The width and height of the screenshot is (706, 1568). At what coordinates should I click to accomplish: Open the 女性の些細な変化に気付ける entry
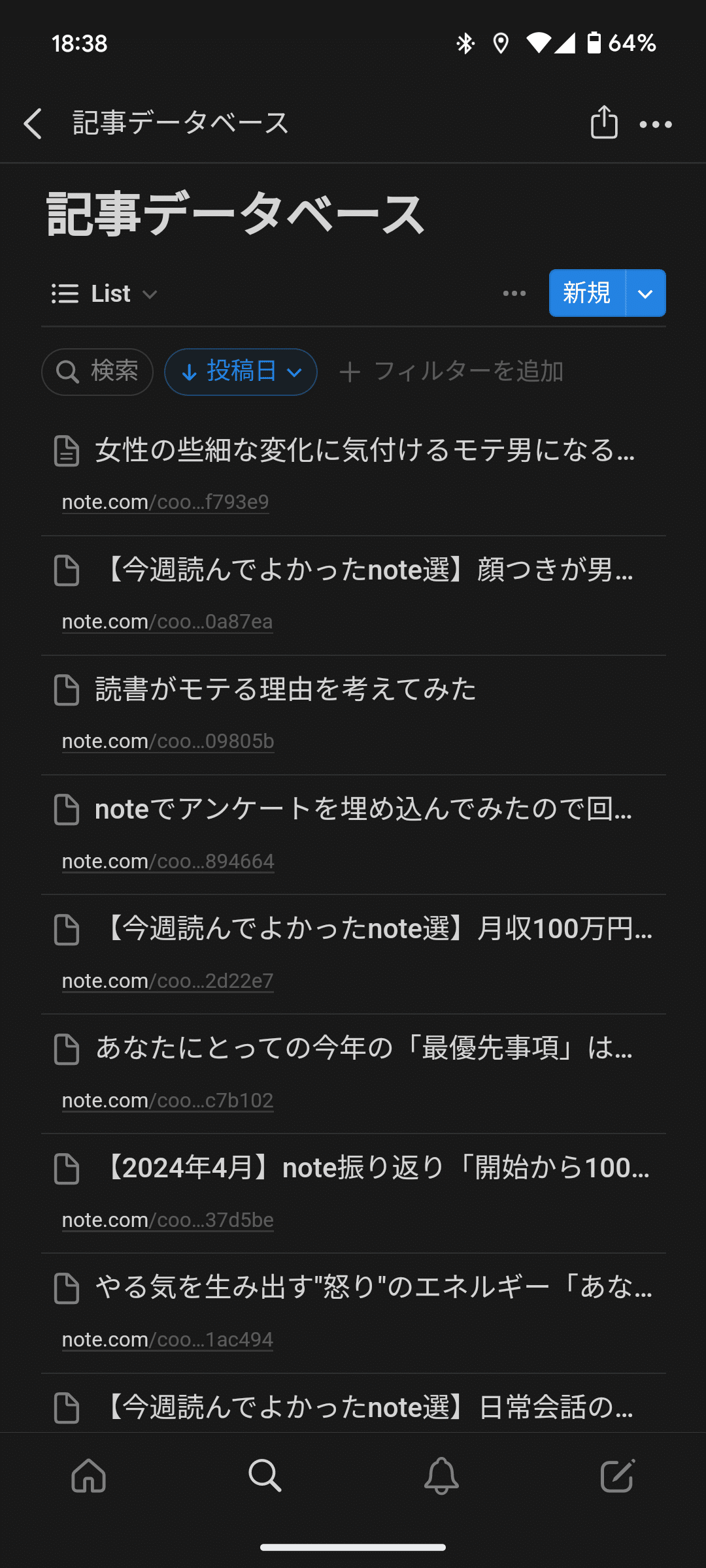point(365,450)
